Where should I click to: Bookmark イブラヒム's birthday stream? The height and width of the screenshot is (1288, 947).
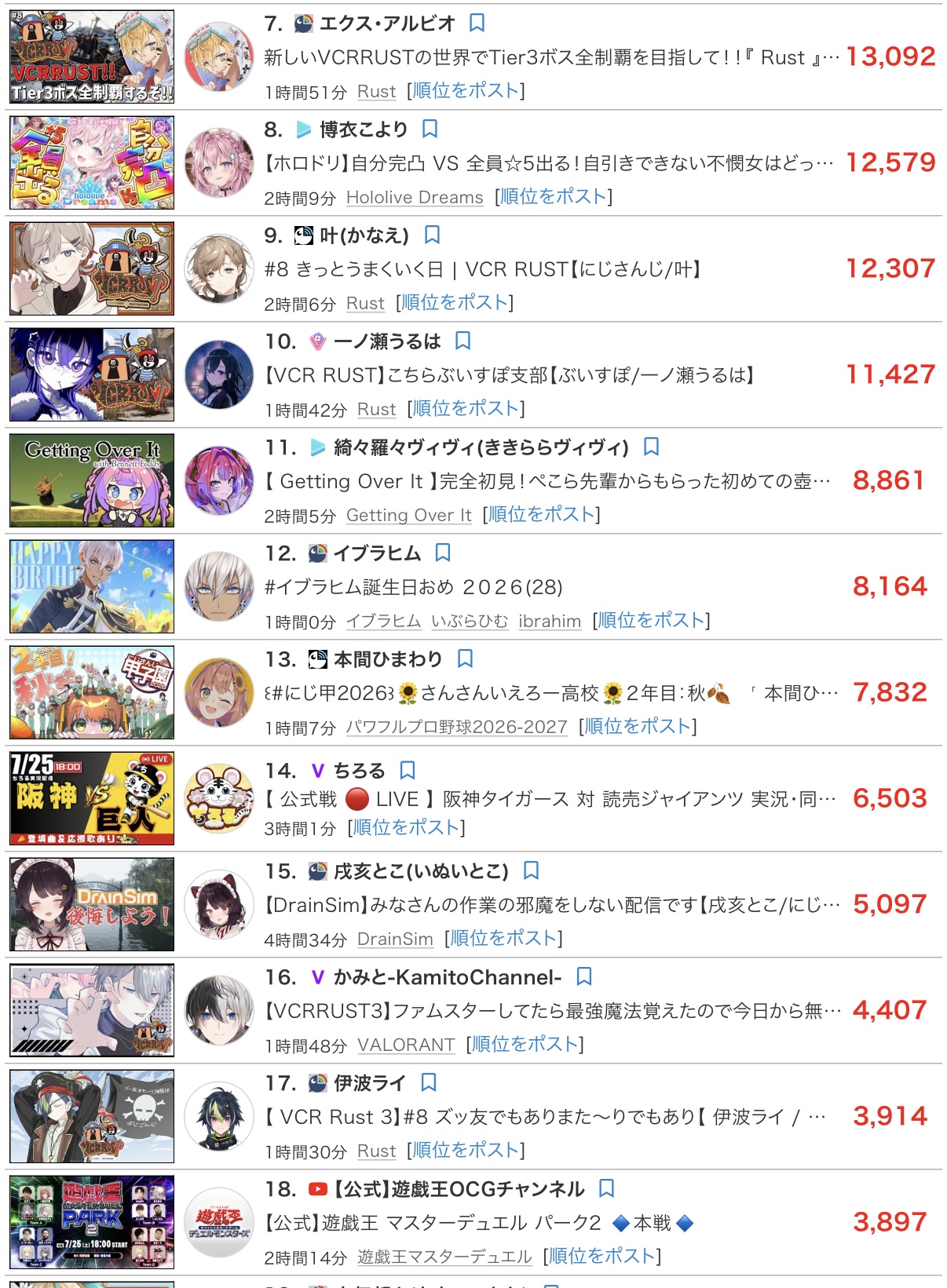click(443, 553)
